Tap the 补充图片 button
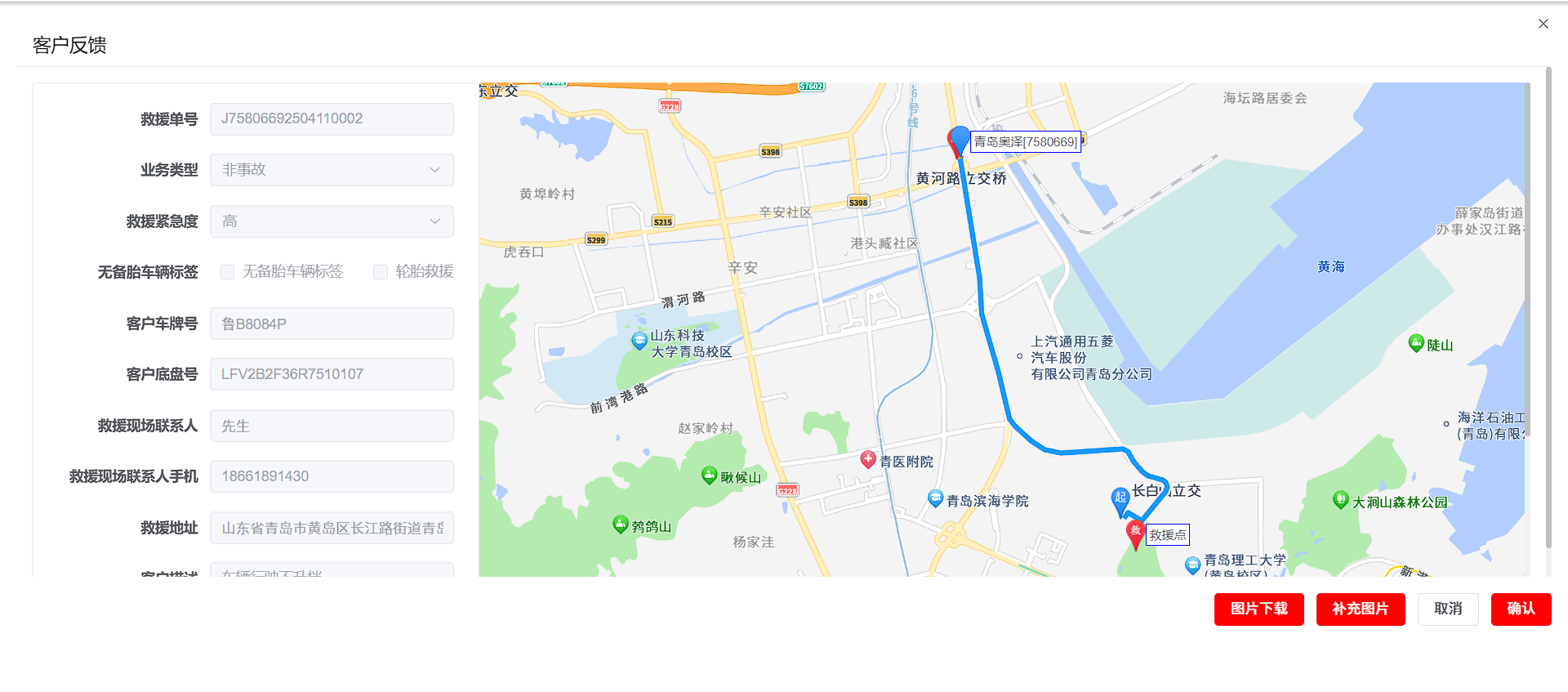 click(1360, 609)
